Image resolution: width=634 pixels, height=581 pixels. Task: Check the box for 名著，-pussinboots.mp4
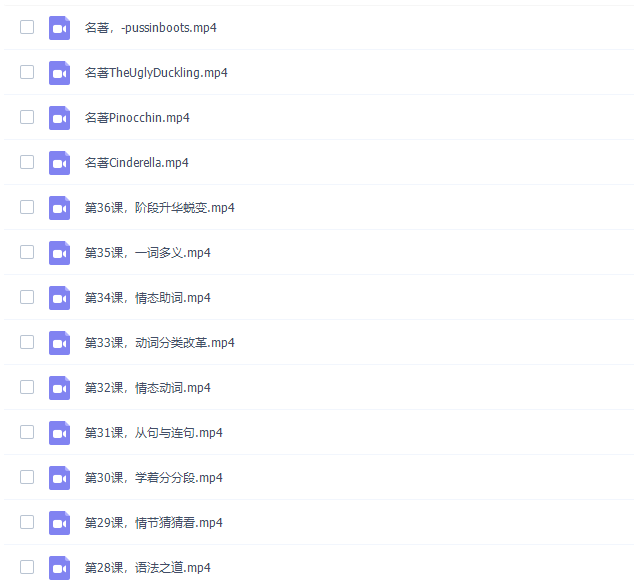coord(27,27)
